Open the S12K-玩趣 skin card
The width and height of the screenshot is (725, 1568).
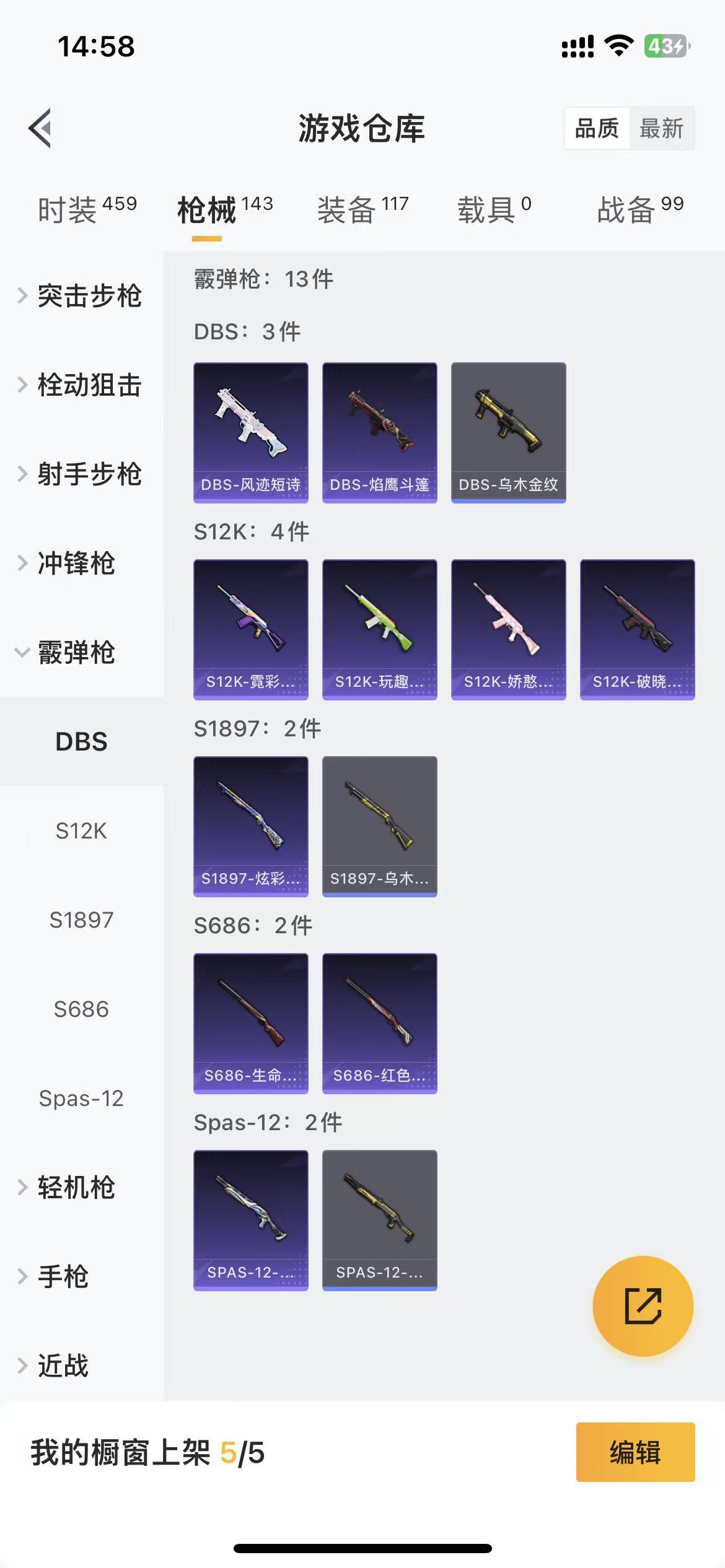coord(379,630)
